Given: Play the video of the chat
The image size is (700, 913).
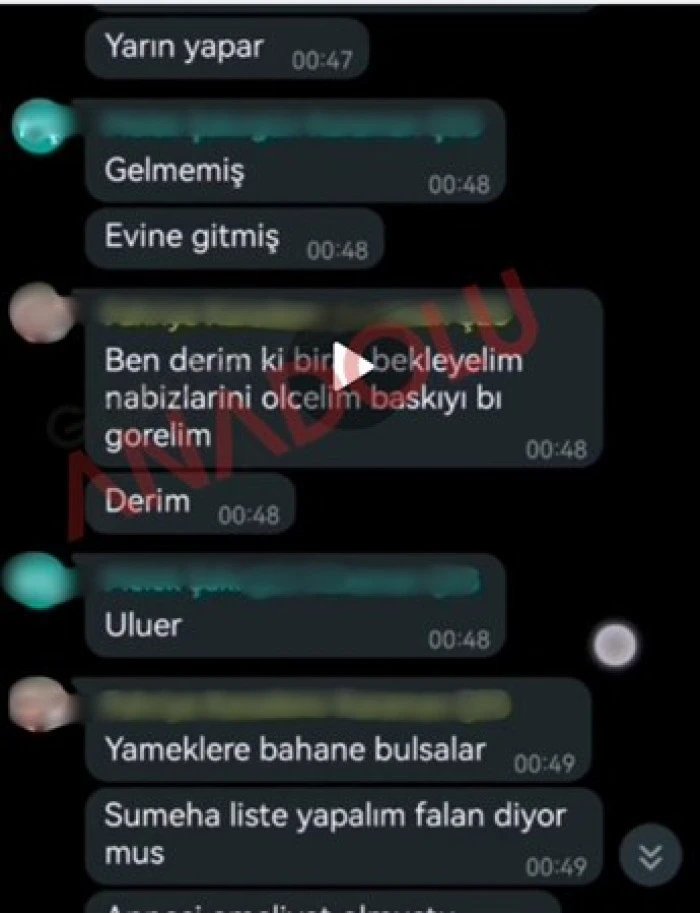Looking at the screenshot, I should tap(352, 367).
